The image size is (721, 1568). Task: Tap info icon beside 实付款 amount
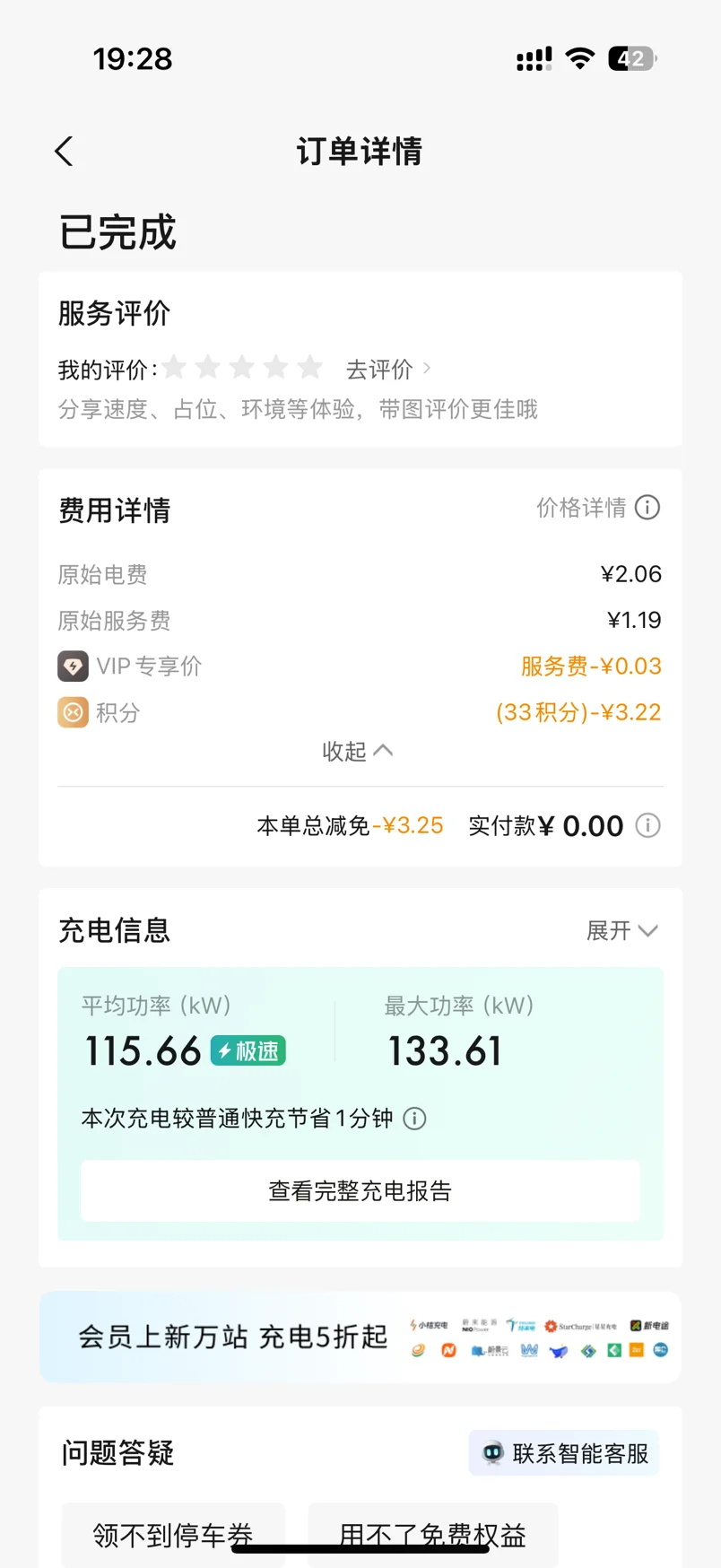(647, 825)
